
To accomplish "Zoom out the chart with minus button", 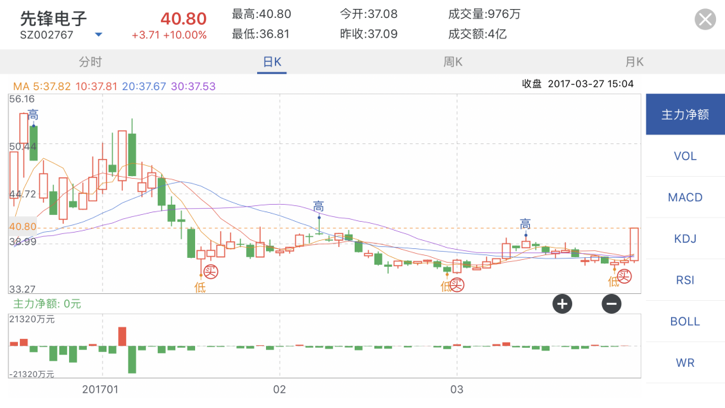I will pos(612,303).
